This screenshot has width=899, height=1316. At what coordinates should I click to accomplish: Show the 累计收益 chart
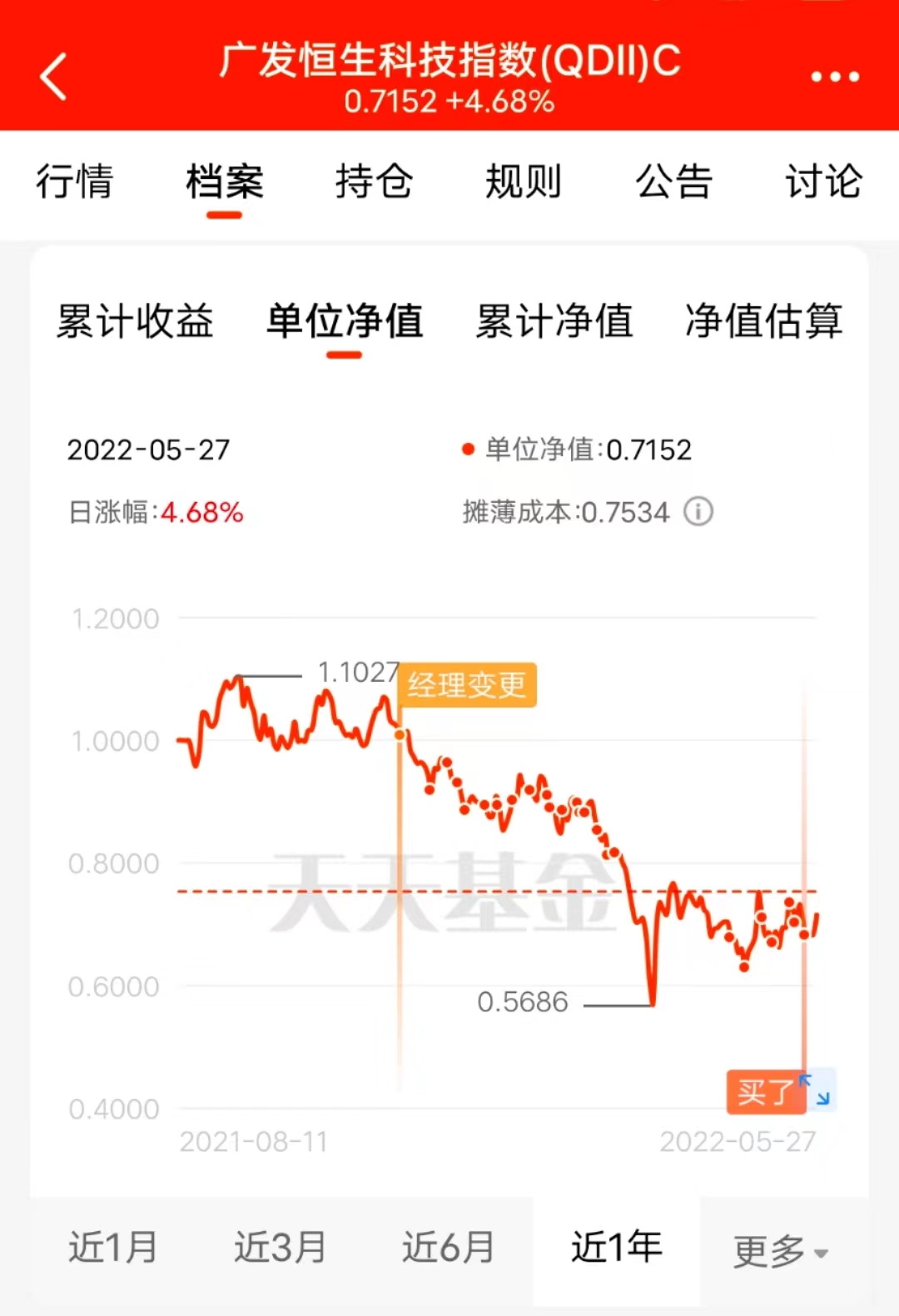pos(135,321)
